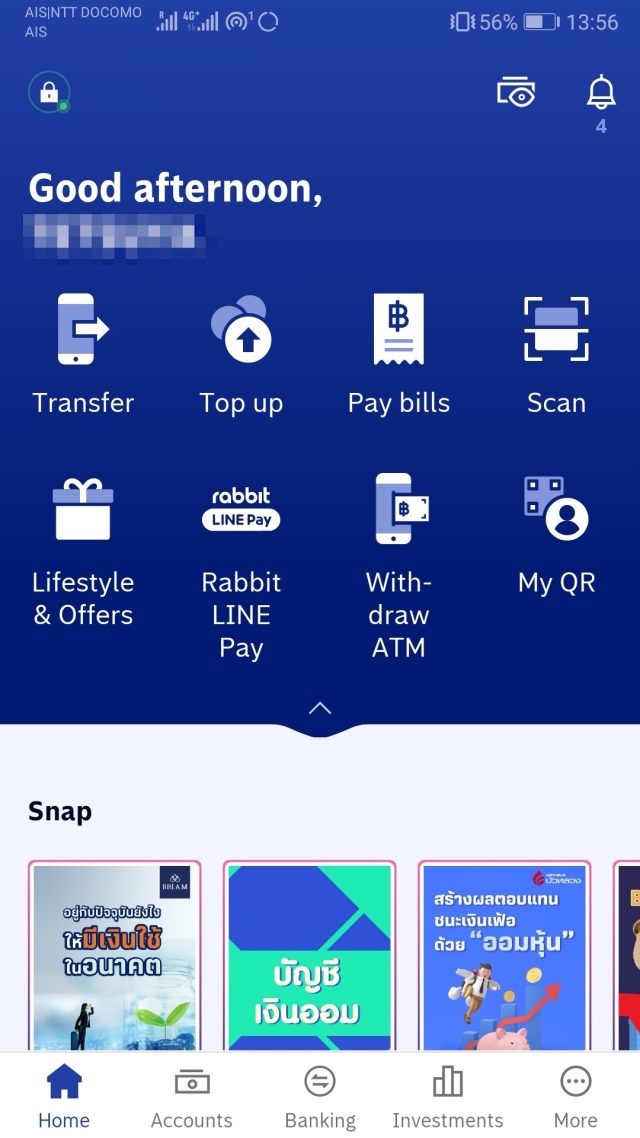Open the ออมหุ้น Snap card

click(504, 955)
